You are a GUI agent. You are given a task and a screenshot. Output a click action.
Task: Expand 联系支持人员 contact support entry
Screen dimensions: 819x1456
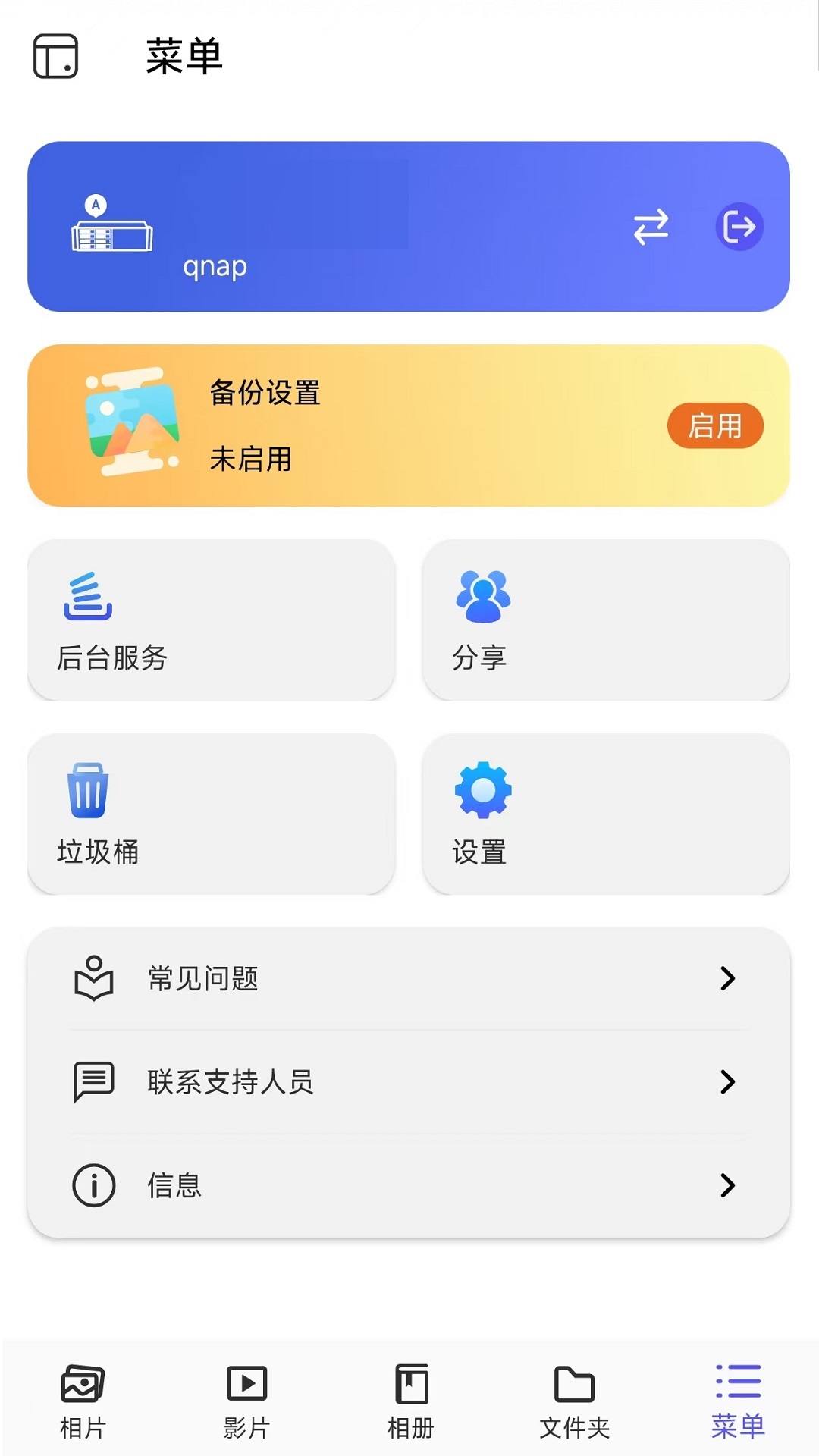(409, 1081)
